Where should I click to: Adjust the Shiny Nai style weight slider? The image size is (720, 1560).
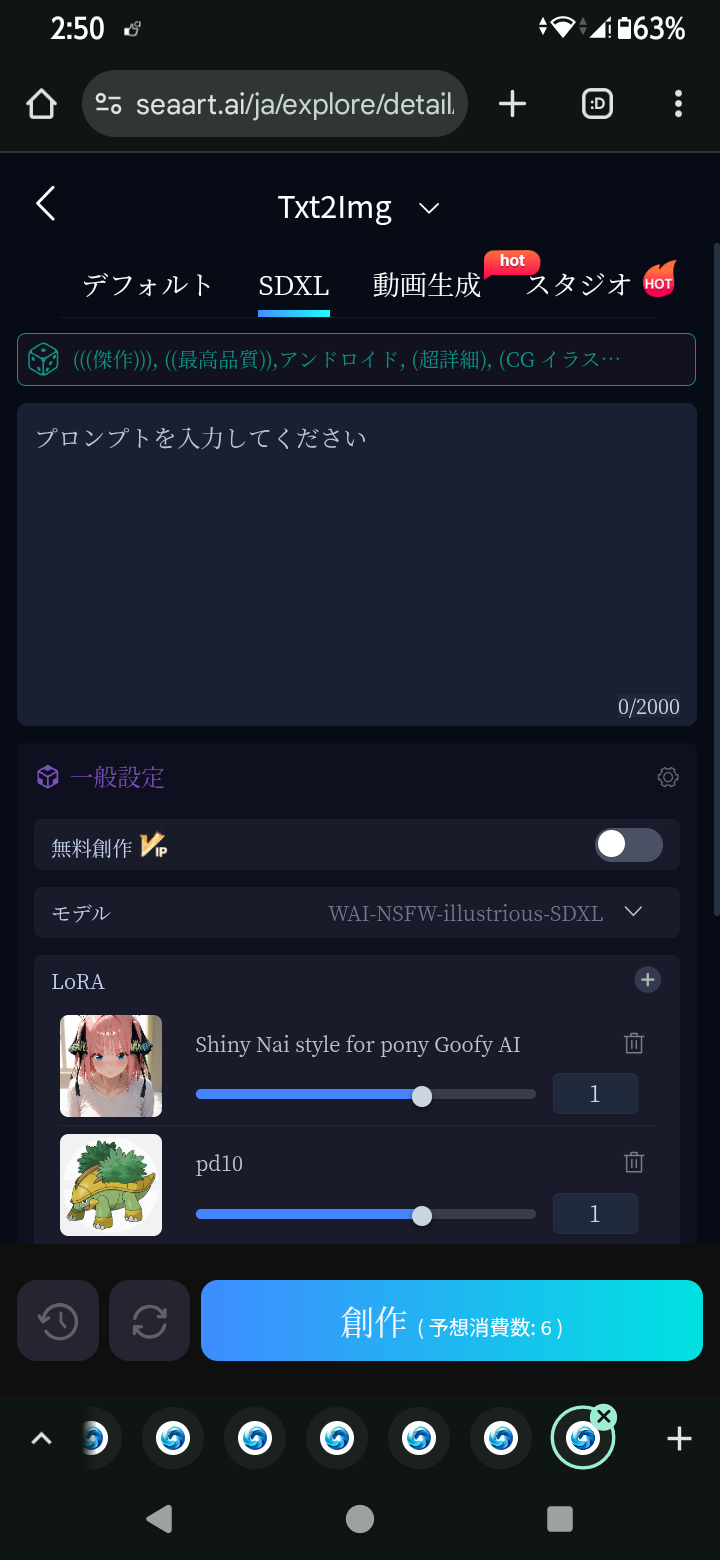(422, 1096)
